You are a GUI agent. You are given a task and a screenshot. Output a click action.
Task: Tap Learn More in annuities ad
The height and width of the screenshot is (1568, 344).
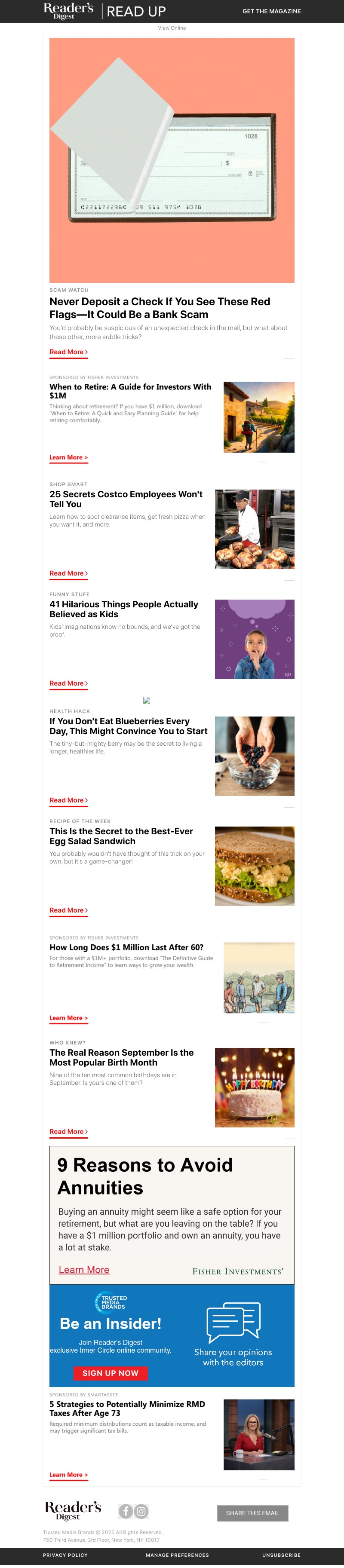[x=84, y=1270]
